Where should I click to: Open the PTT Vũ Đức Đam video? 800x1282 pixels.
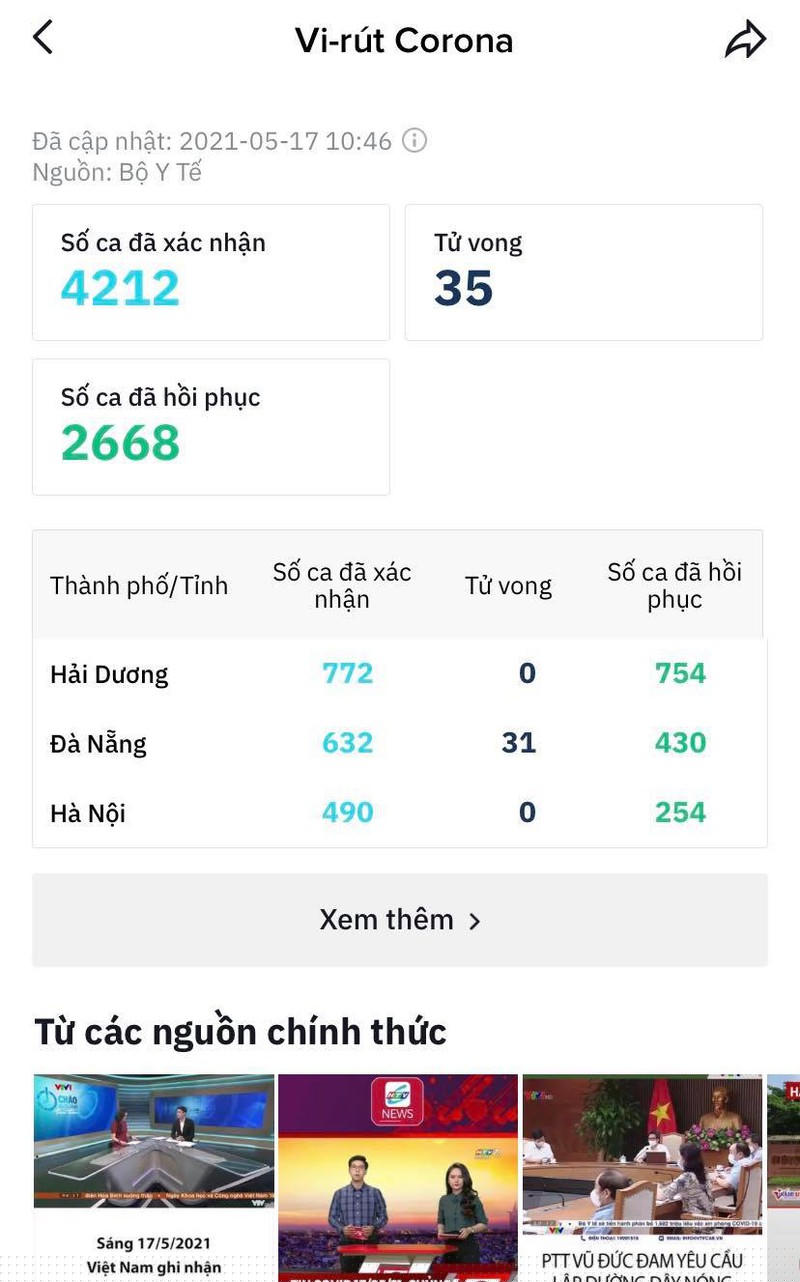(642, 1178)
